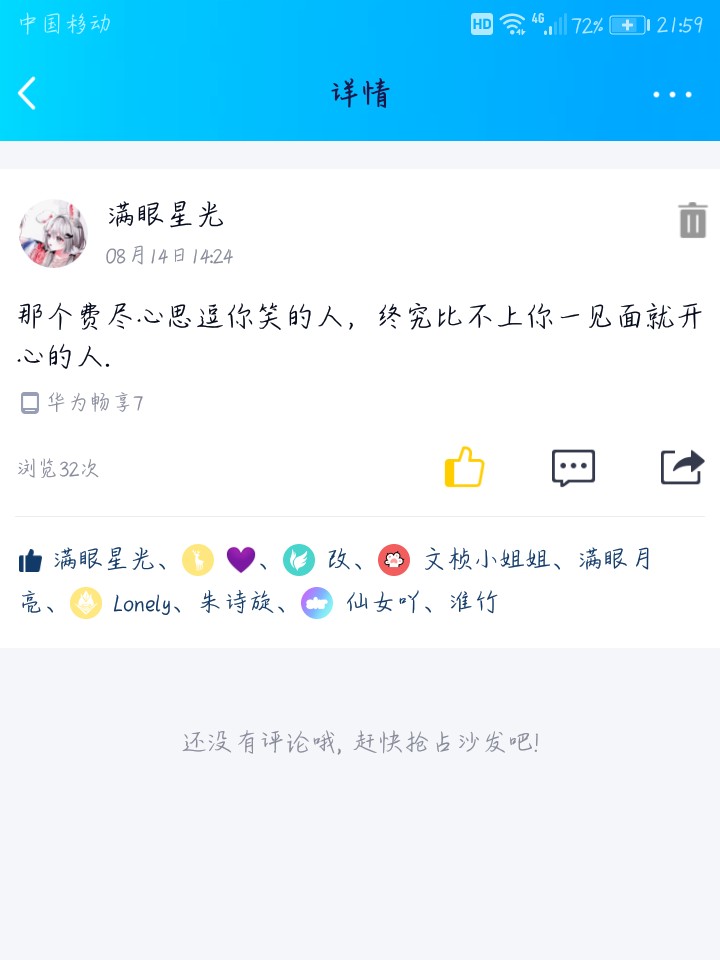The height and width of the screenshot is (960, 720).
Task: View liker 仙女吖's profile
Action: pos(381,603)
